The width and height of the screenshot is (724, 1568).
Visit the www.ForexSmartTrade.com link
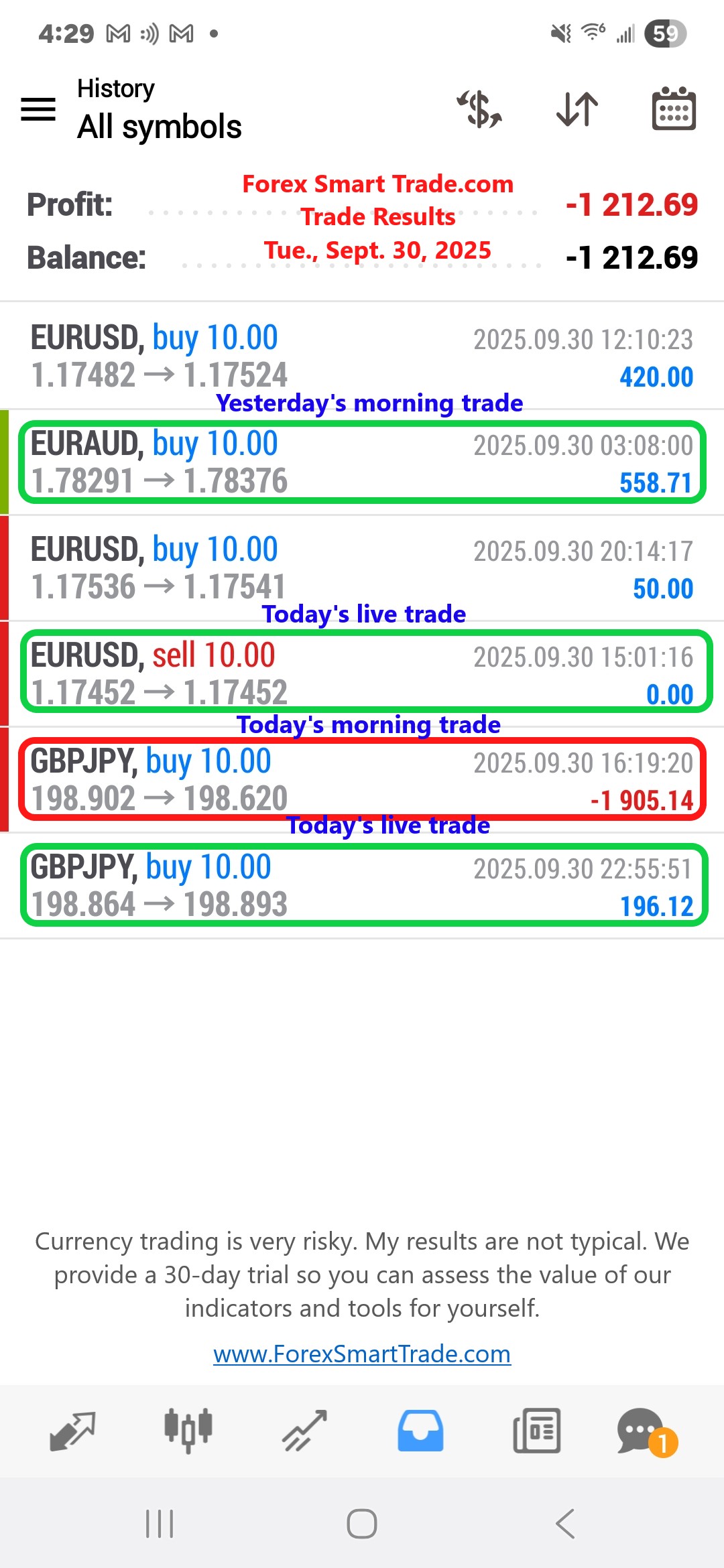(x=361, y=1354)
